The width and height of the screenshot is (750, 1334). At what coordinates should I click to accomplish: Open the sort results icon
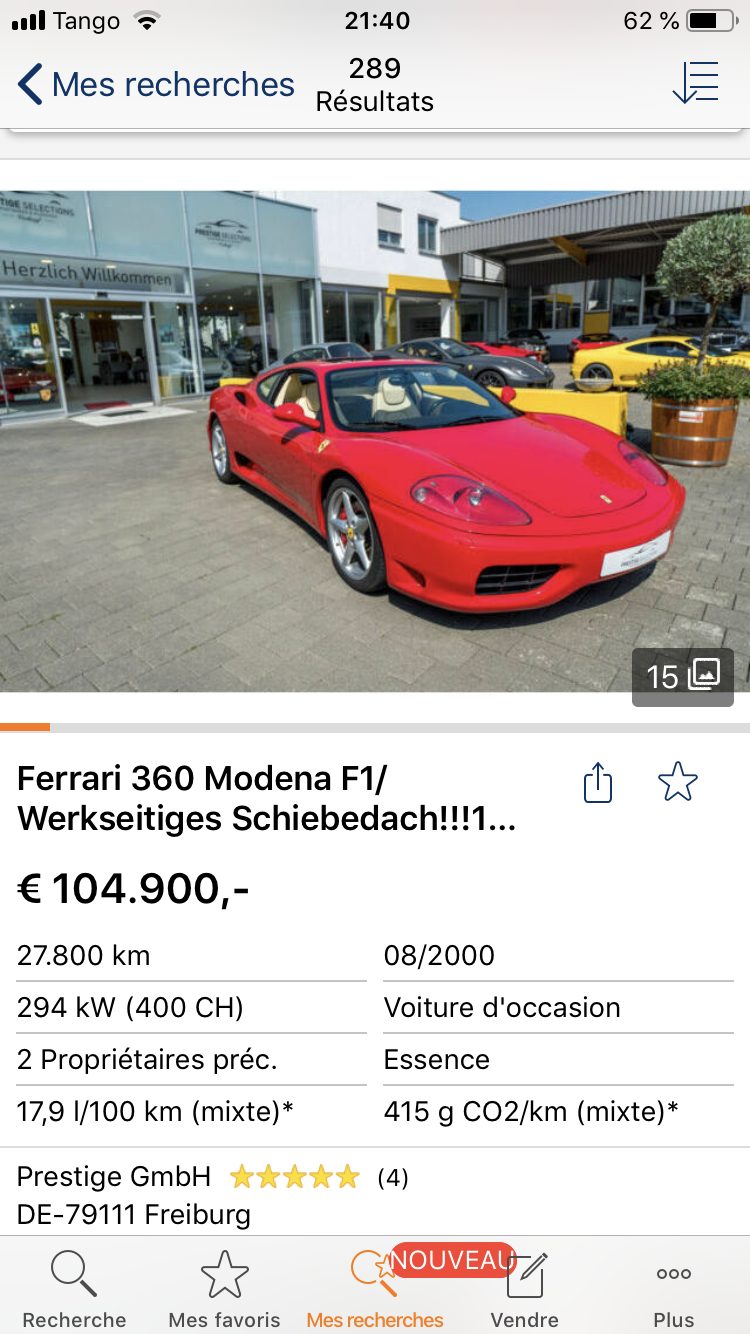696,83
